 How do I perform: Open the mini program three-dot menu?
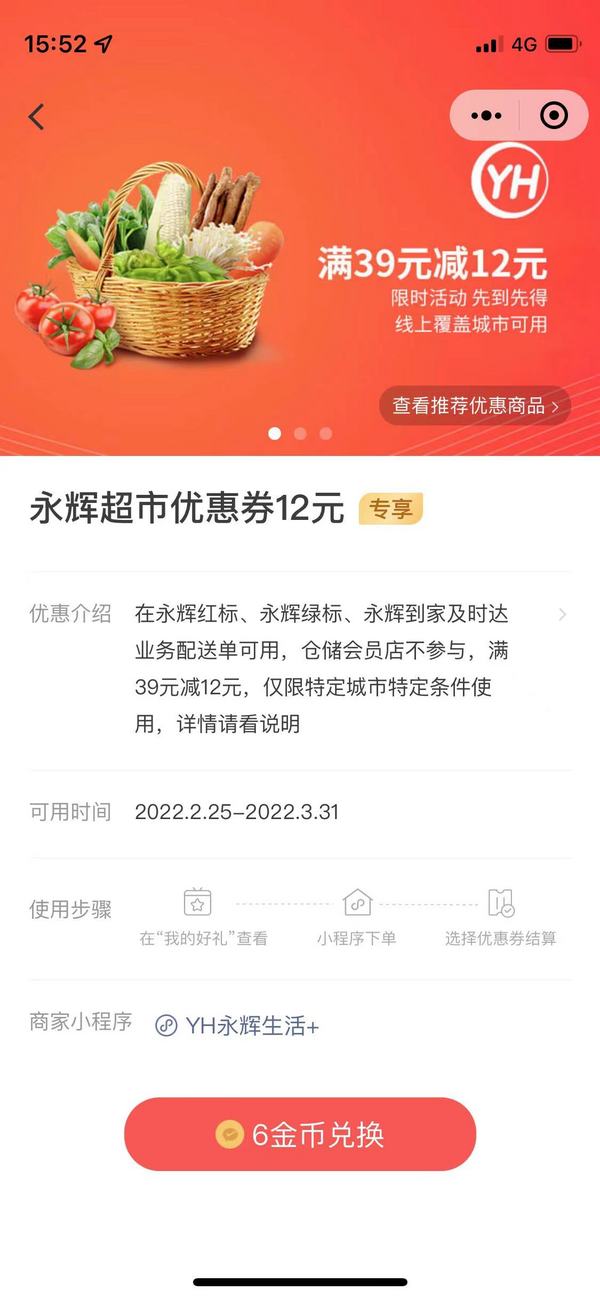coord(486,115)
